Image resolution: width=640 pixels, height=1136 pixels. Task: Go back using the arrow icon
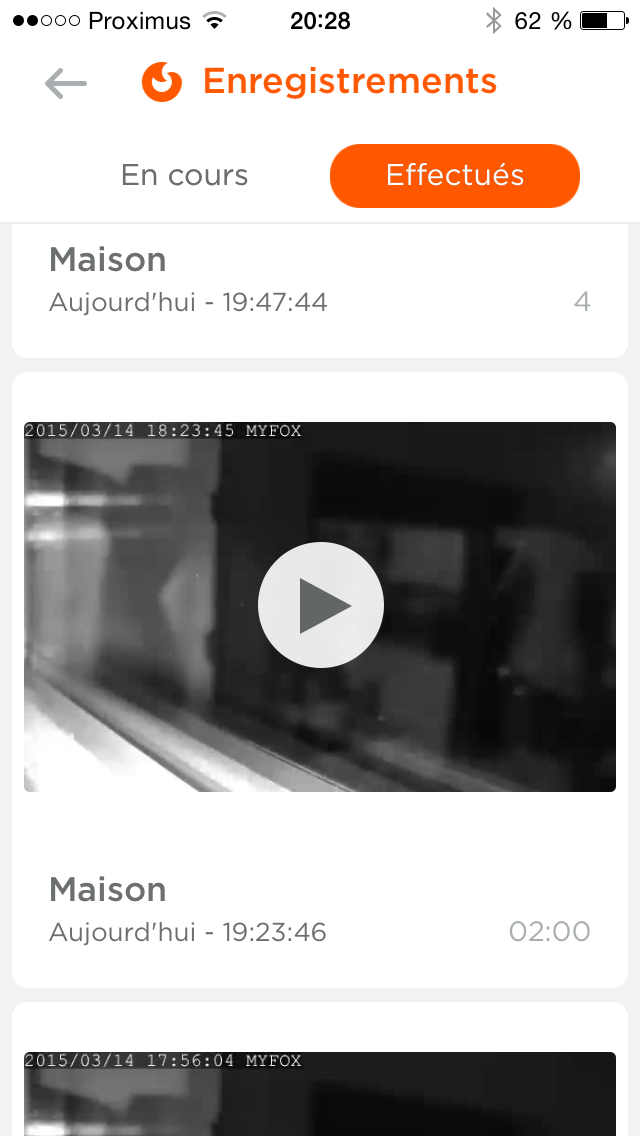(66, 83)
